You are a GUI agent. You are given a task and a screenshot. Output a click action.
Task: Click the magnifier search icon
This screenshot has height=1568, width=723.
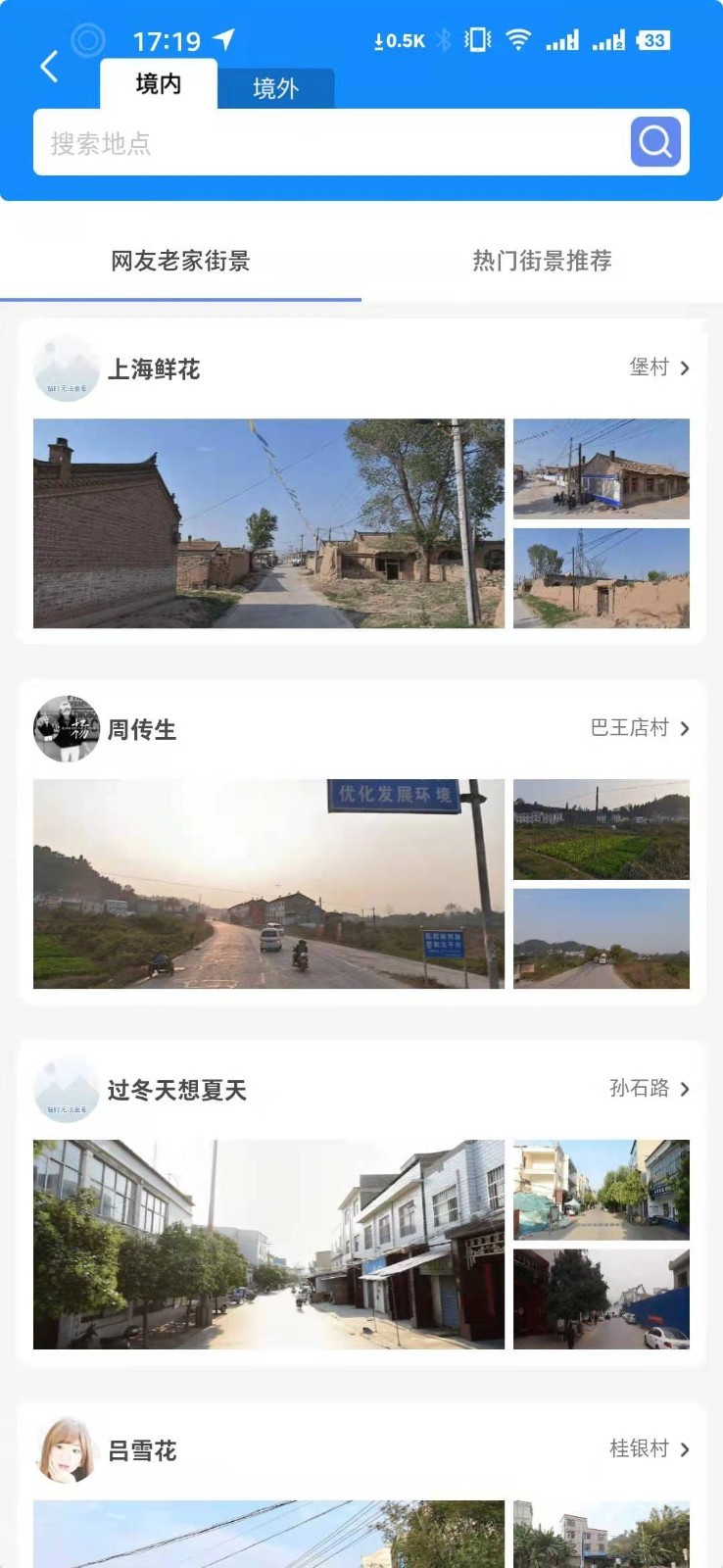click(653, 143)
